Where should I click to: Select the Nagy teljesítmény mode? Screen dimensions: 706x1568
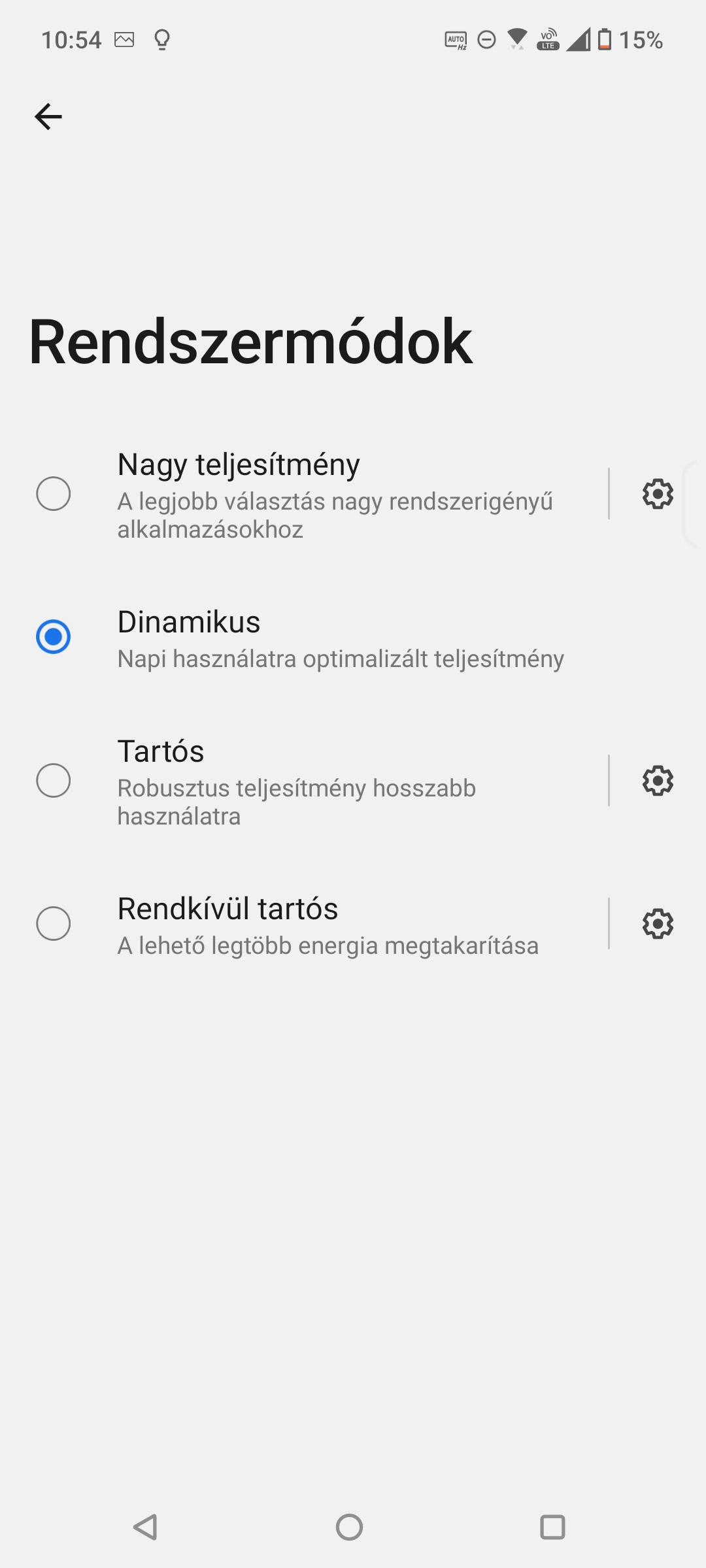[54, 493]
